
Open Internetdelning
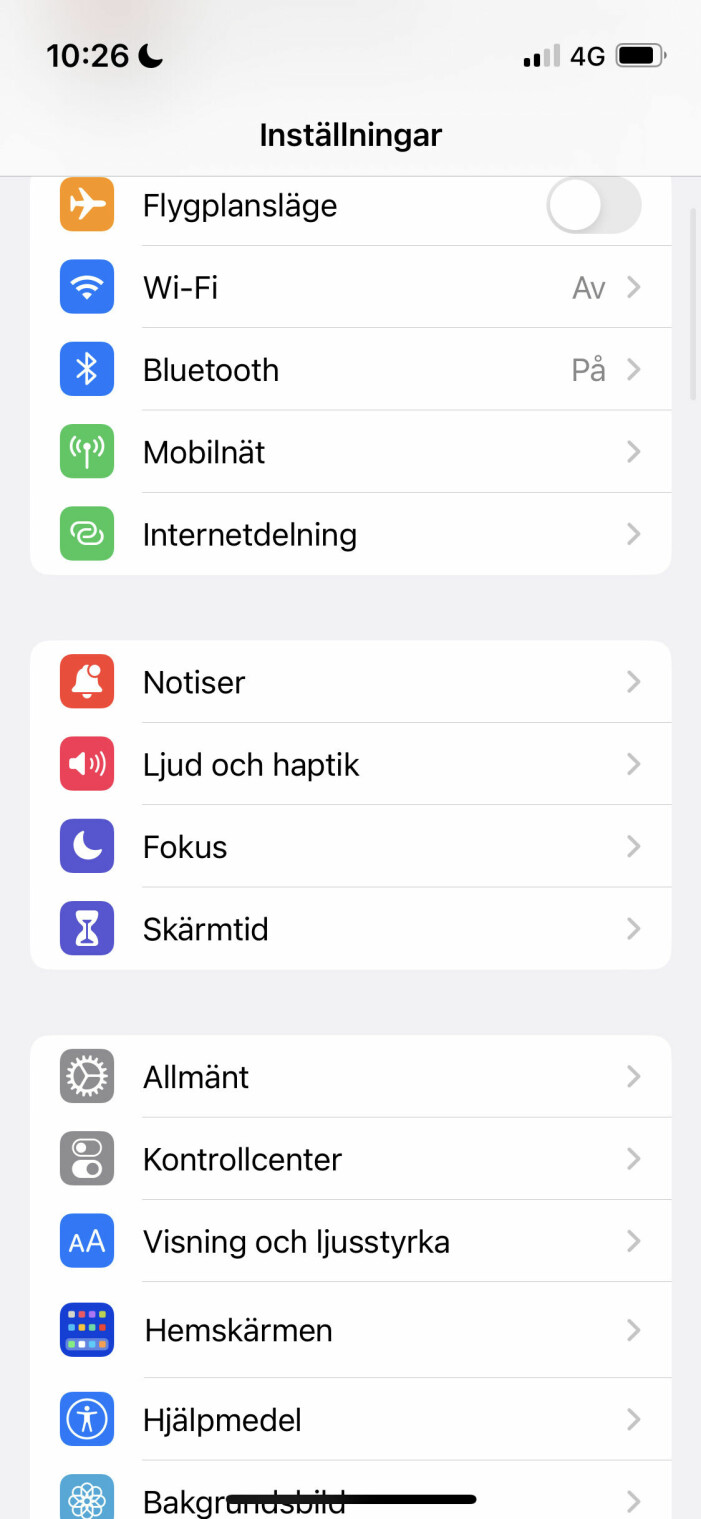[x=350, y=534]
